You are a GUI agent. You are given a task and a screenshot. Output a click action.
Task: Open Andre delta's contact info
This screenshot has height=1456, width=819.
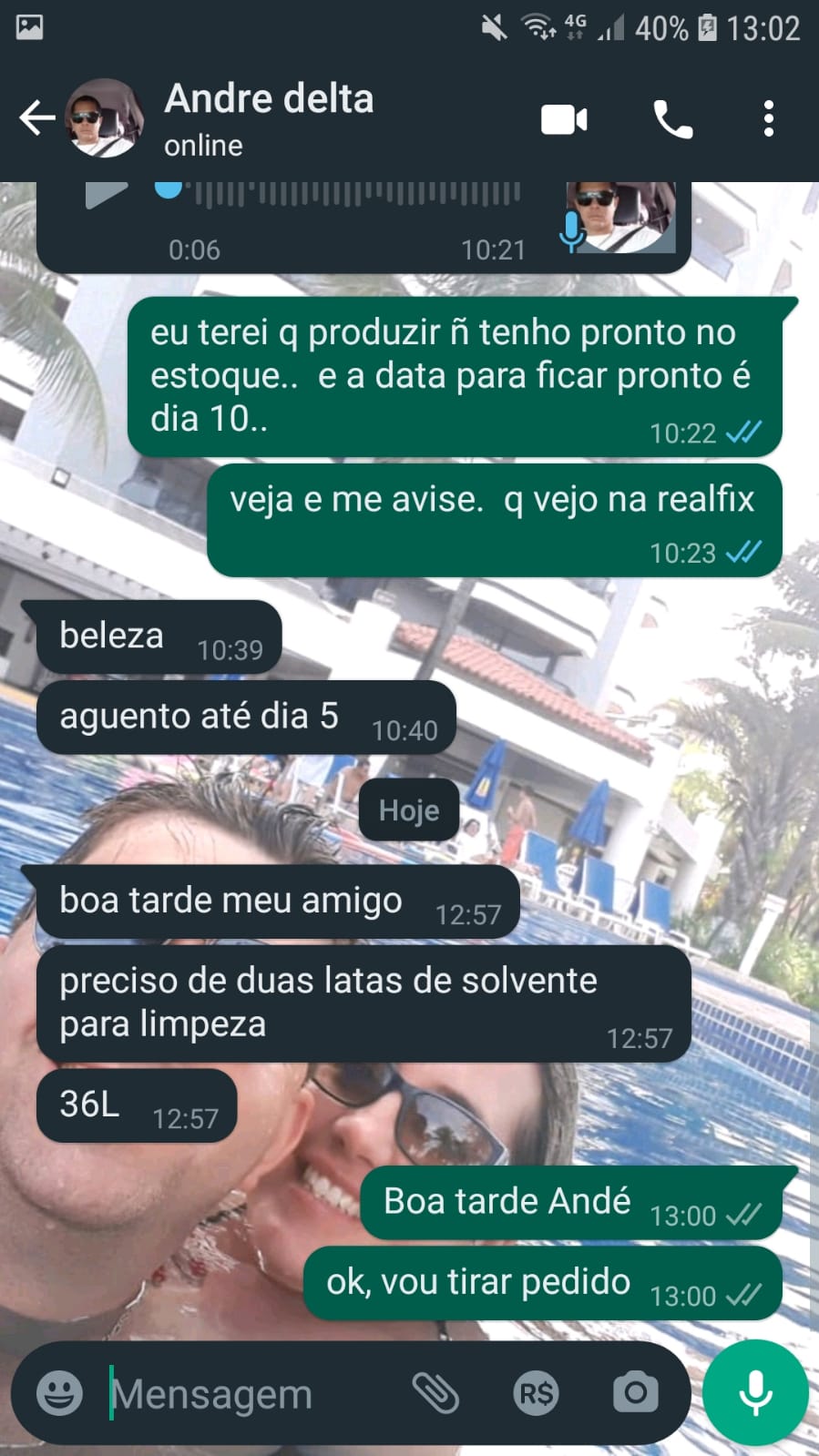[x=269, y=118]
